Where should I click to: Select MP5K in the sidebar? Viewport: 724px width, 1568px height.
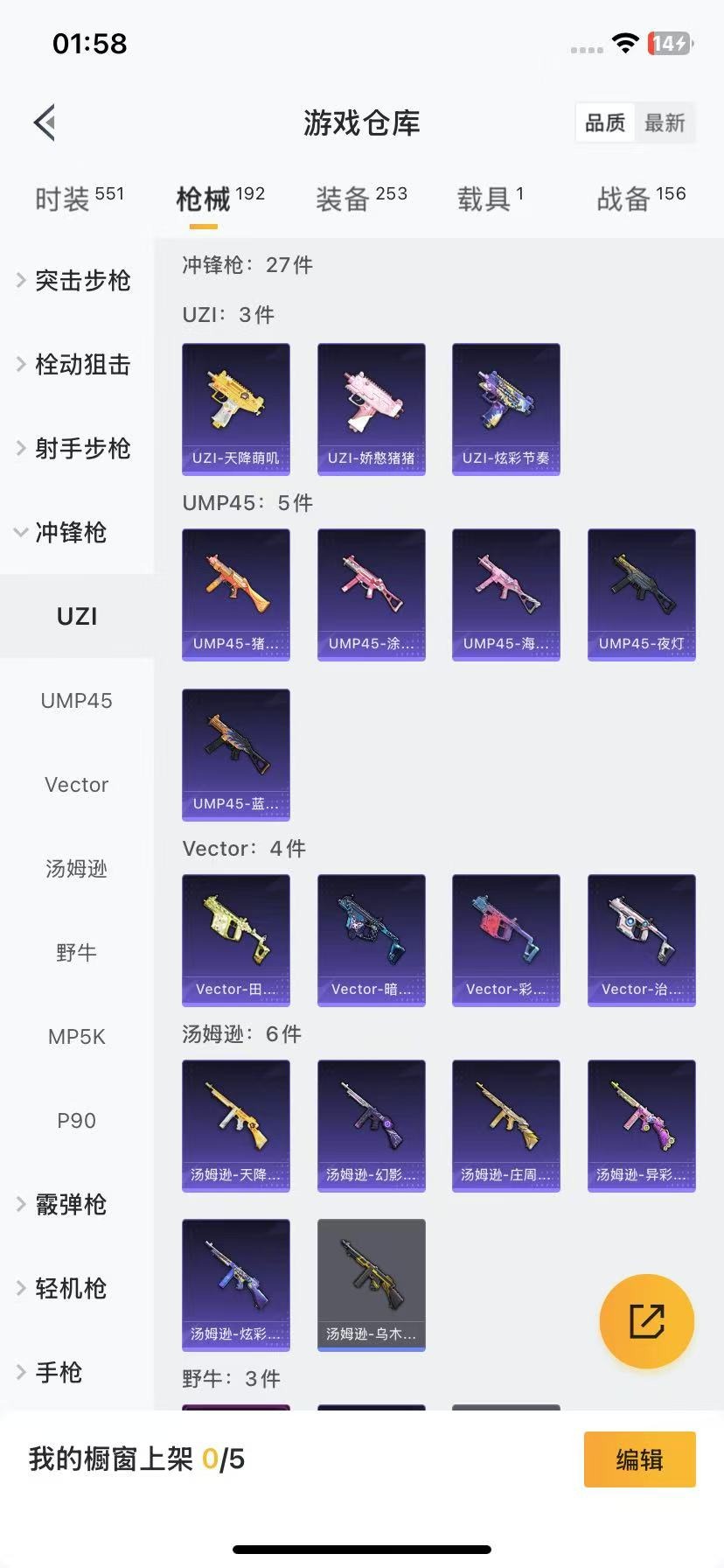(x=76, y=1036)
